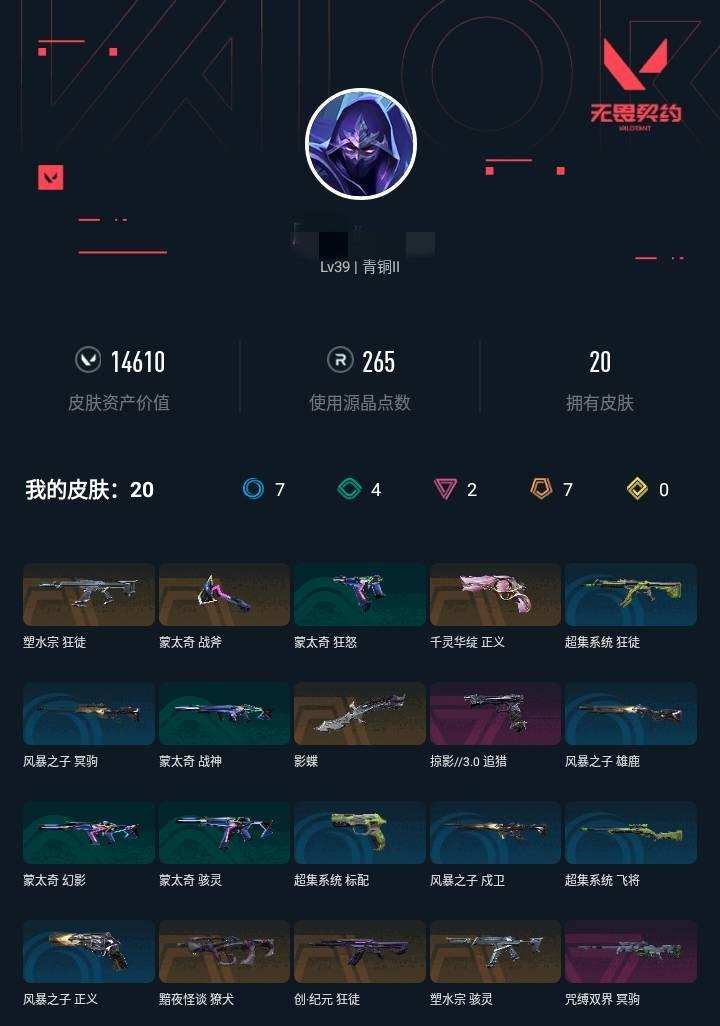Screen dimensions: 720x1026
Task: Open the 影蝶 melee skin thumbnail
Action: [x=360, y=713]
